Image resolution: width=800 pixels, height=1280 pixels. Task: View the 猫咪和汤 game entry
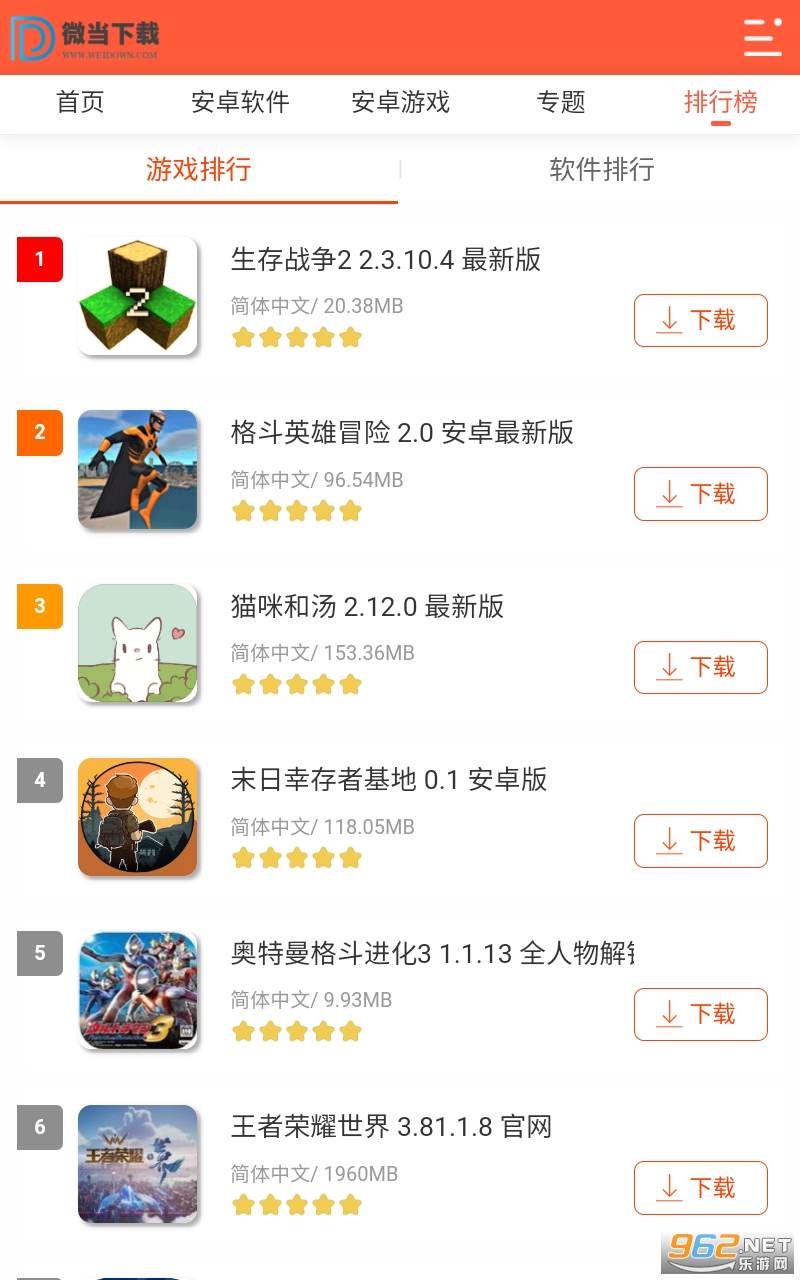[x=367, y=606]
